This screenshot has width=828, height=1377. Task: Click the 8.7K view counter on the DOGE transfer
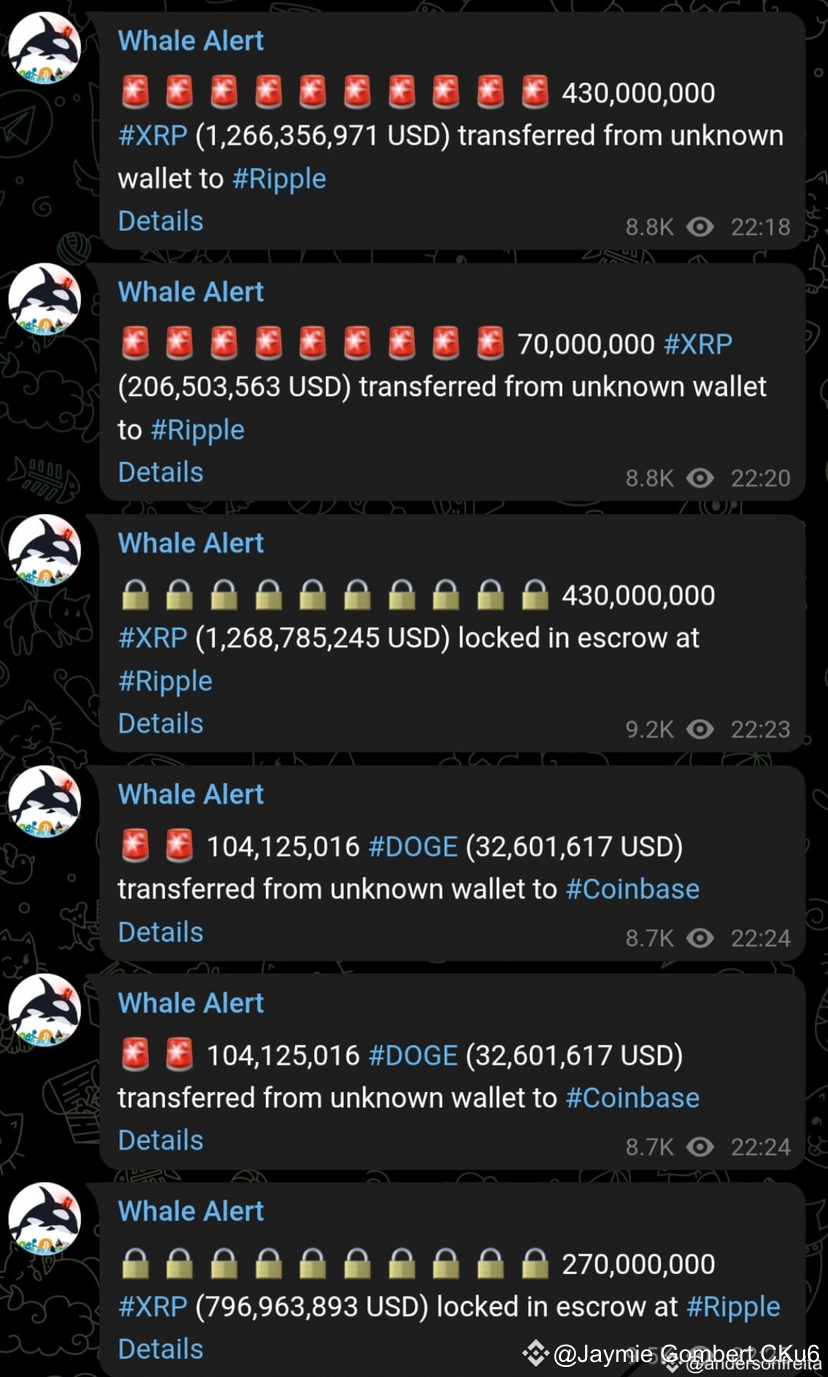tap(649, 938)
